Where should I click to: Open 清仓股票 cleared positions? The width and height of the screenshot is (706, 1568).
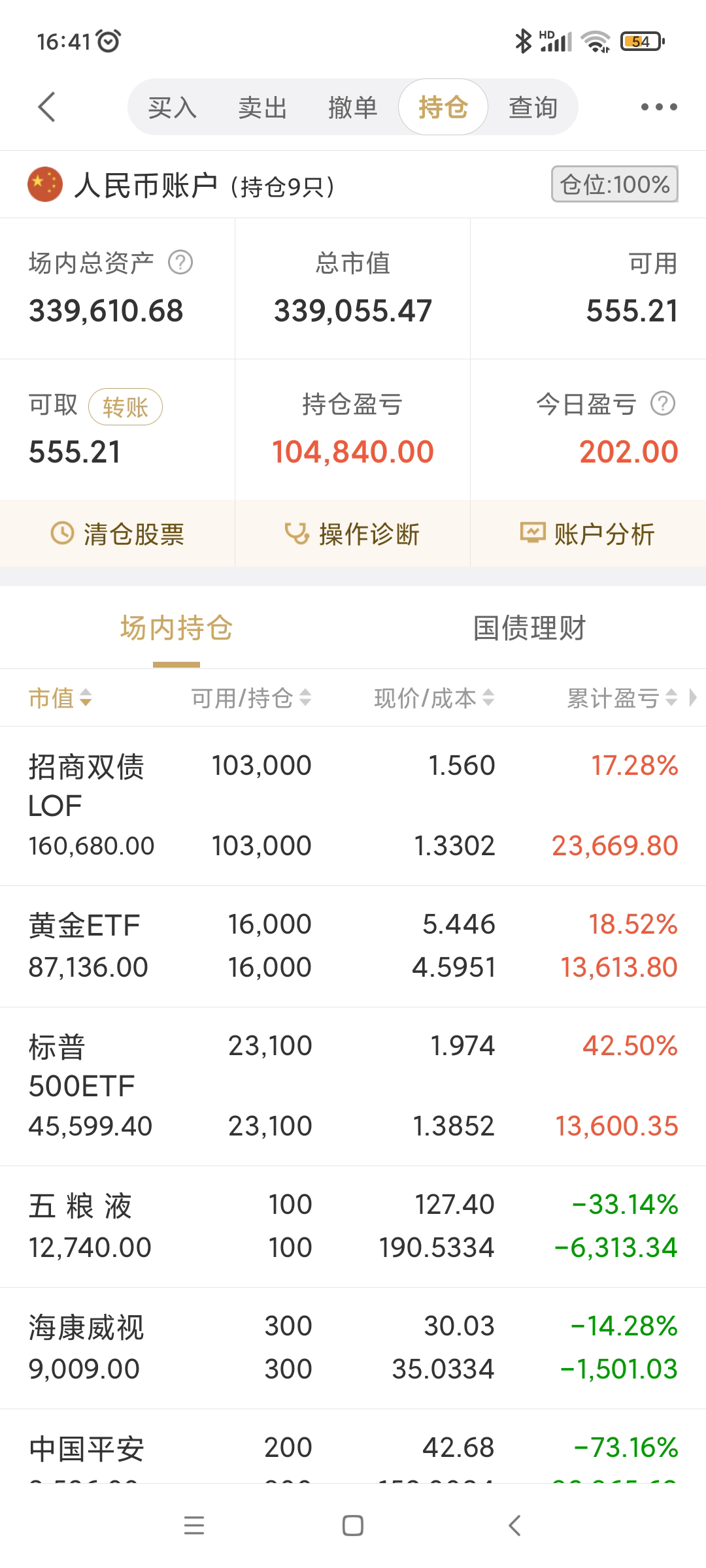click(118, 534)
